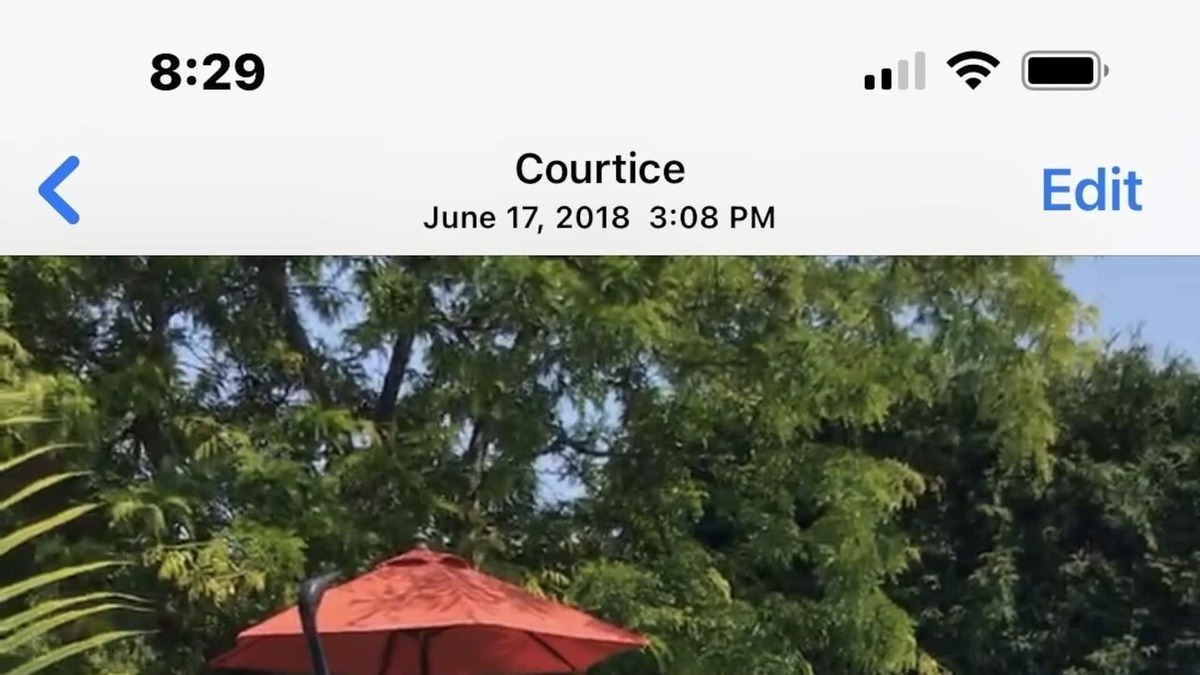Tap Edit to modify the photo
The image size is (1200, 675).
tap(1091, 190)
